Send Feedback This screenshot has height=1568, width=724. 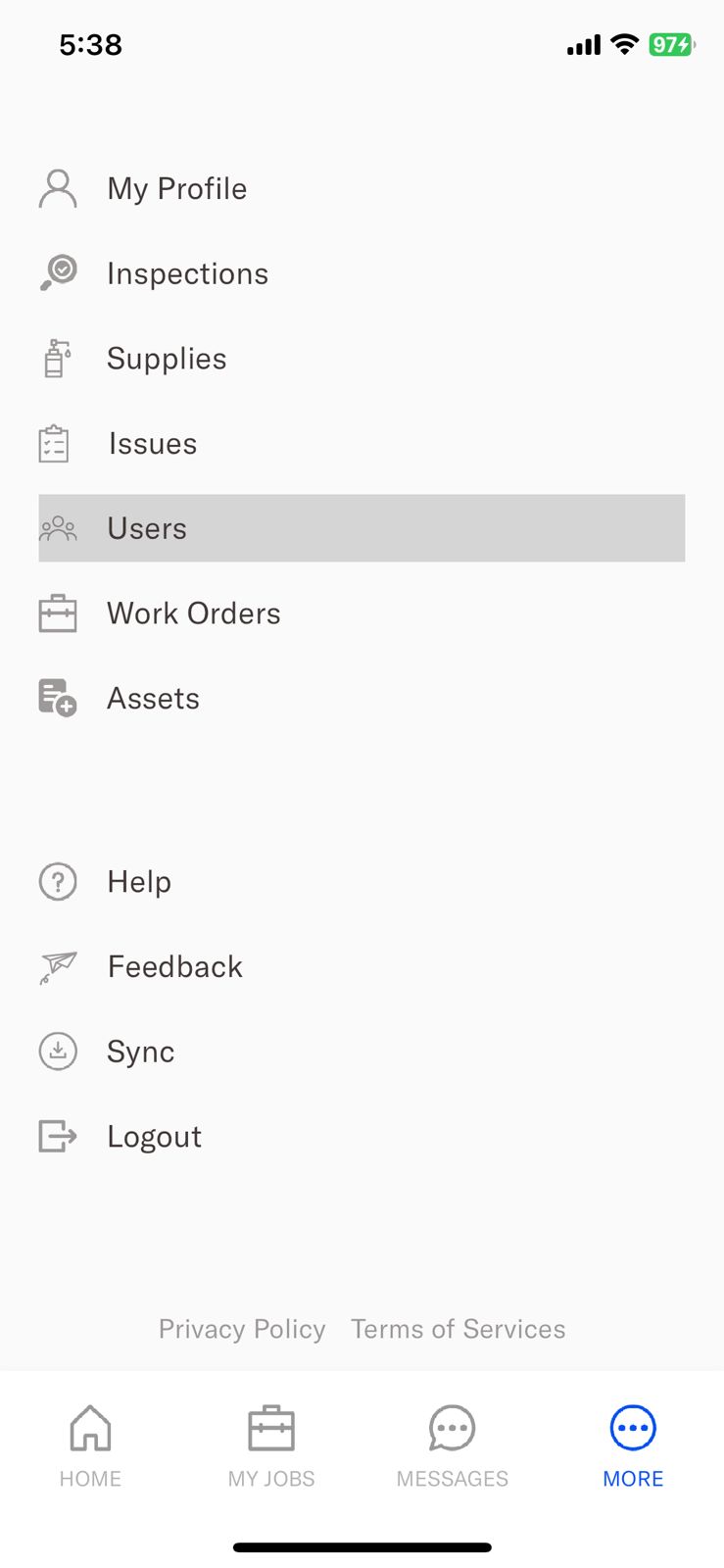click(x=174, y=967)
